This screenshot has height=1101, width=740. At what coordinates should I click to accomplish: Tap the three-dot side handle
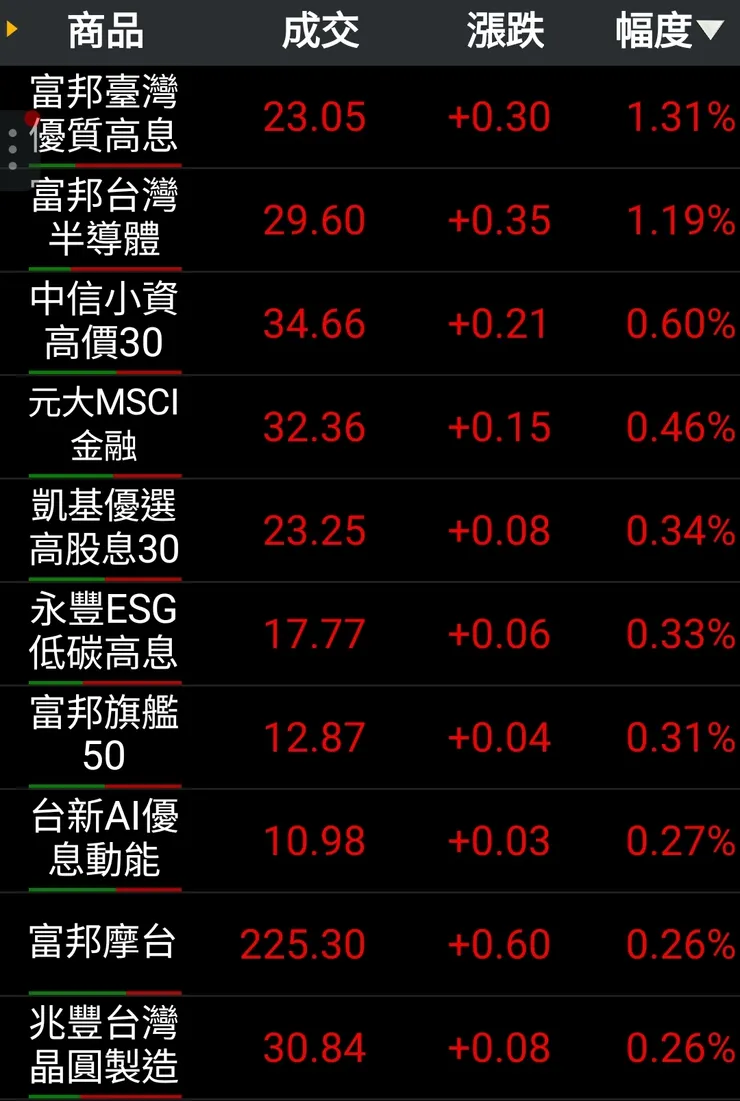click(12, 148)
